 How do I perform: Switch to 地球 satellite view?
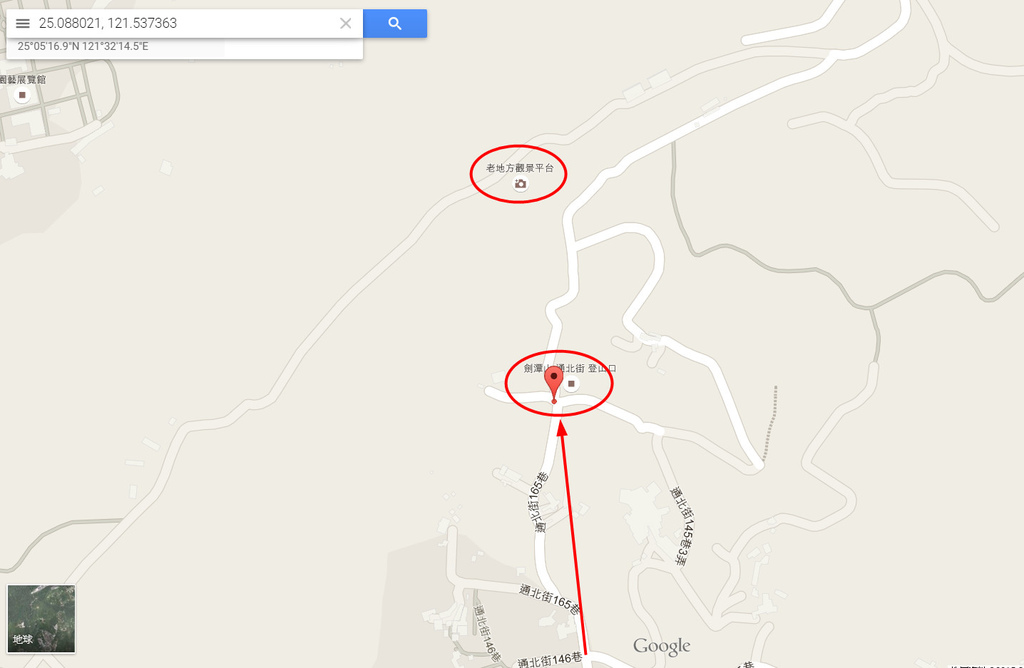coord(41,618)
